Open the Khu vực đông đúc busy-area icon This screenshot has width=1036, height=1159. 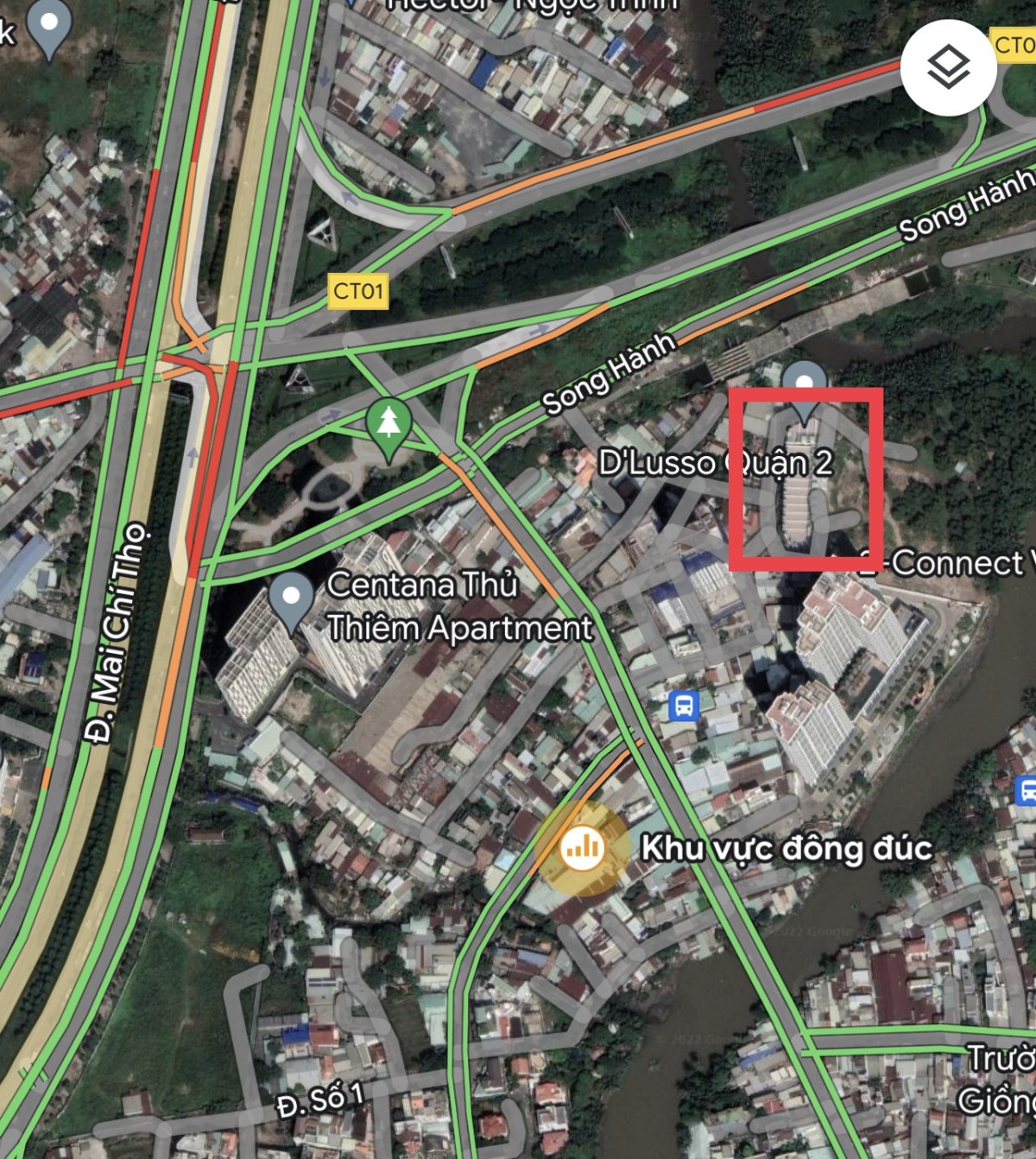[583, 847]
